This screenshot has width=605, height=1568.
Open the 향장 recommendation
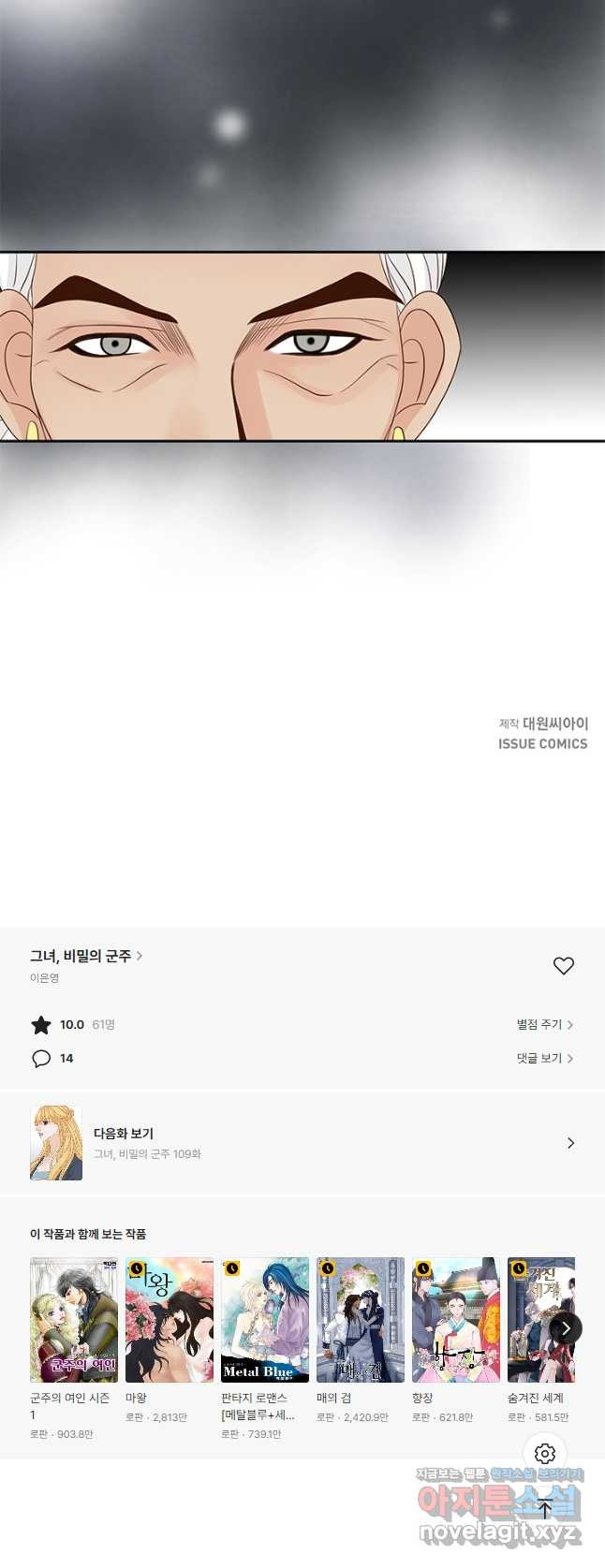pyautogui.click(x=456, y=1321)
